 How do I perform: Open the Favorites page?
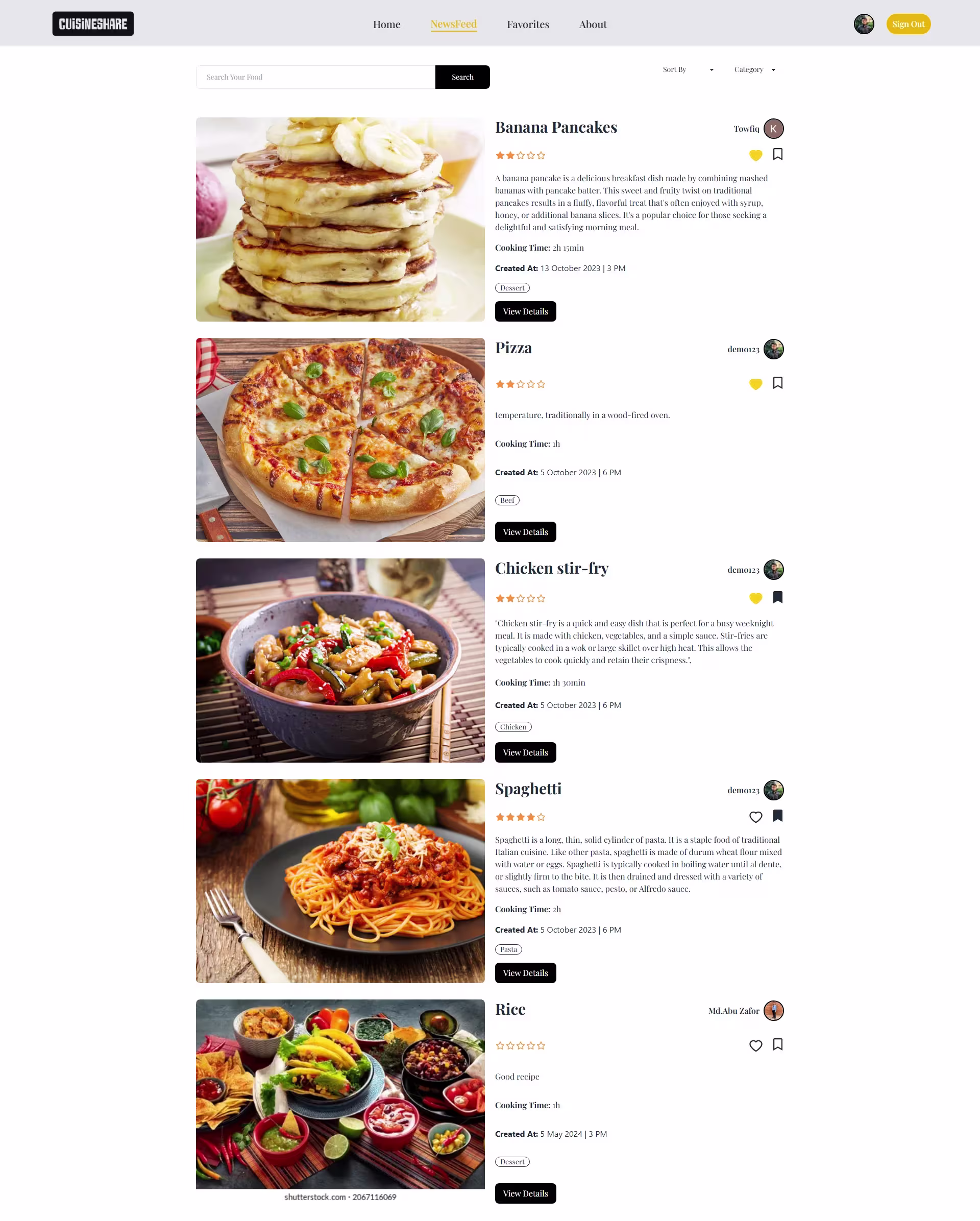pos(528,25)
